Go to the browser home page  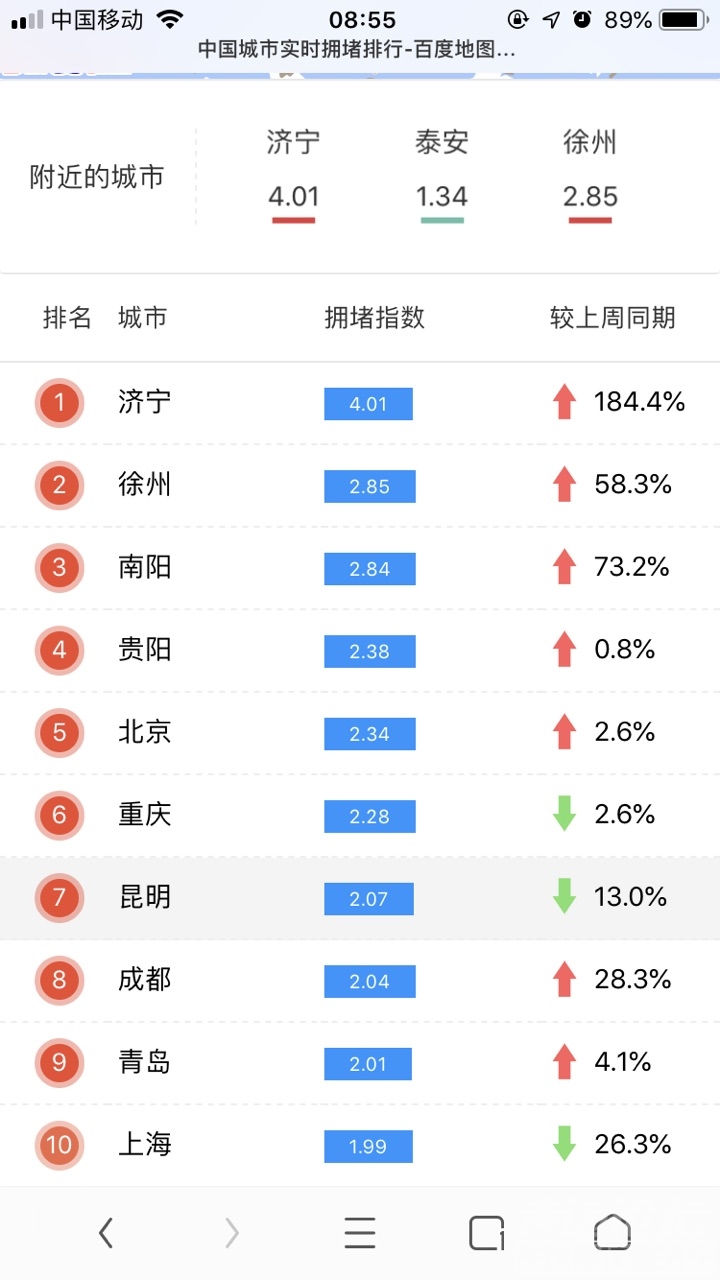coord(612,1233)
